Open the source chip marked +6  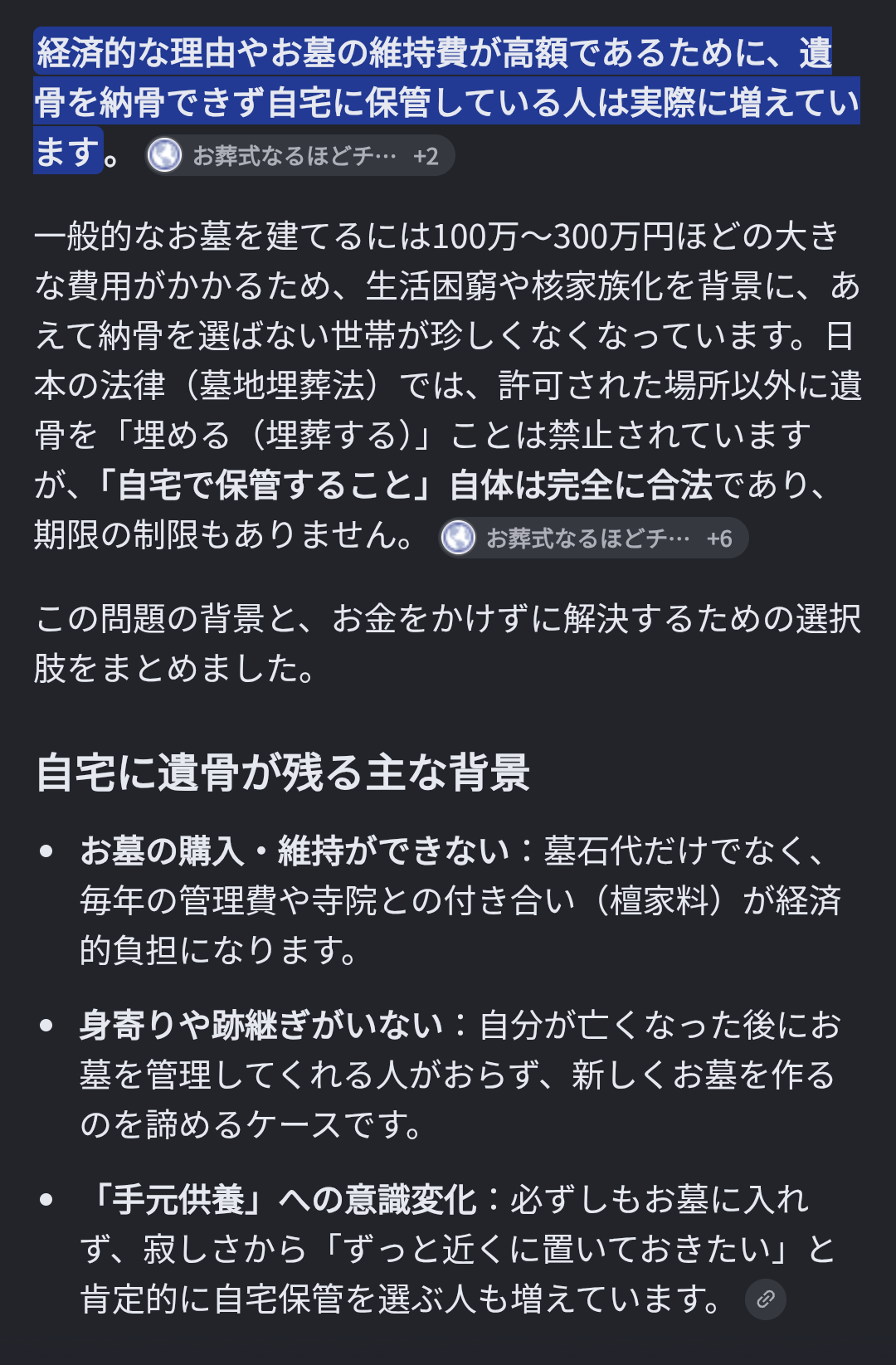pyautogui.click(x=593, y=539)
